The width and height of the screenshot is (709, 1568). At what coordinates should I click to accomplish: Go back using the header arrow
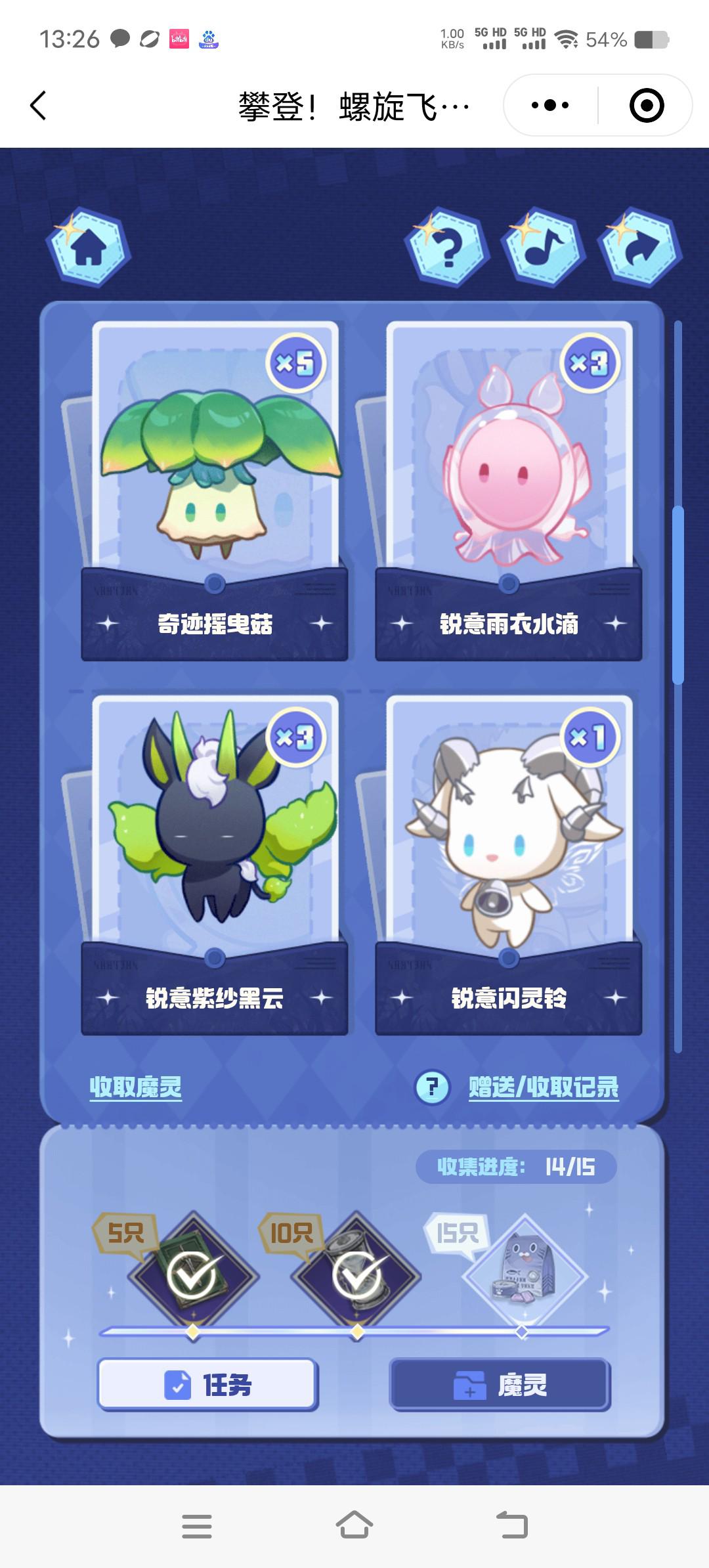click(39, 105)
